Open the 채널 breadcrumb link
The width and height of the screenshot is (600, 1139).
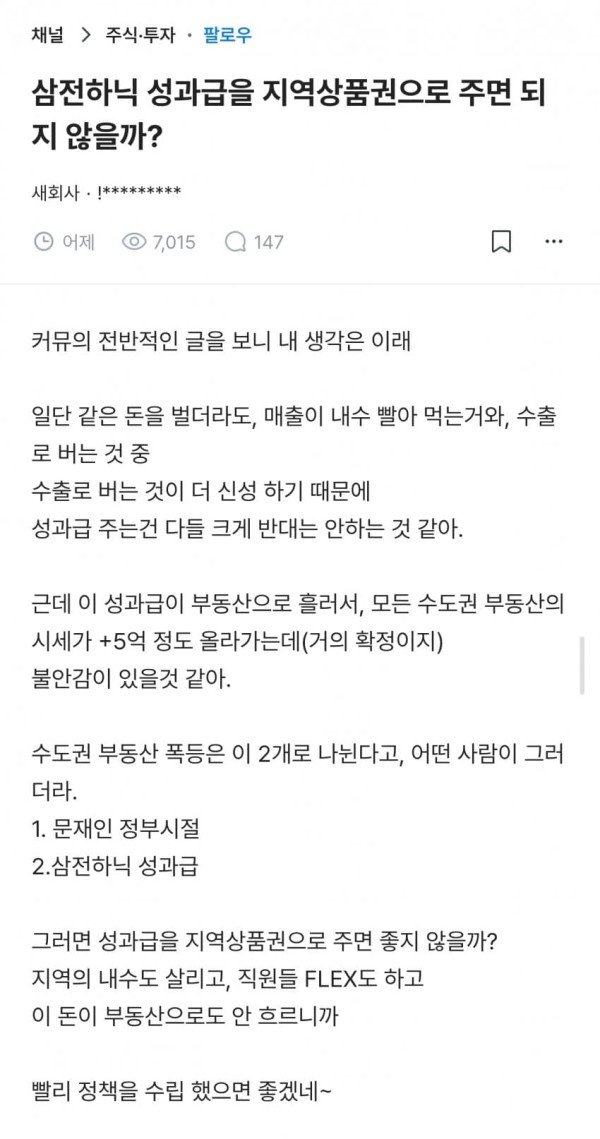[x=47, y=35]
